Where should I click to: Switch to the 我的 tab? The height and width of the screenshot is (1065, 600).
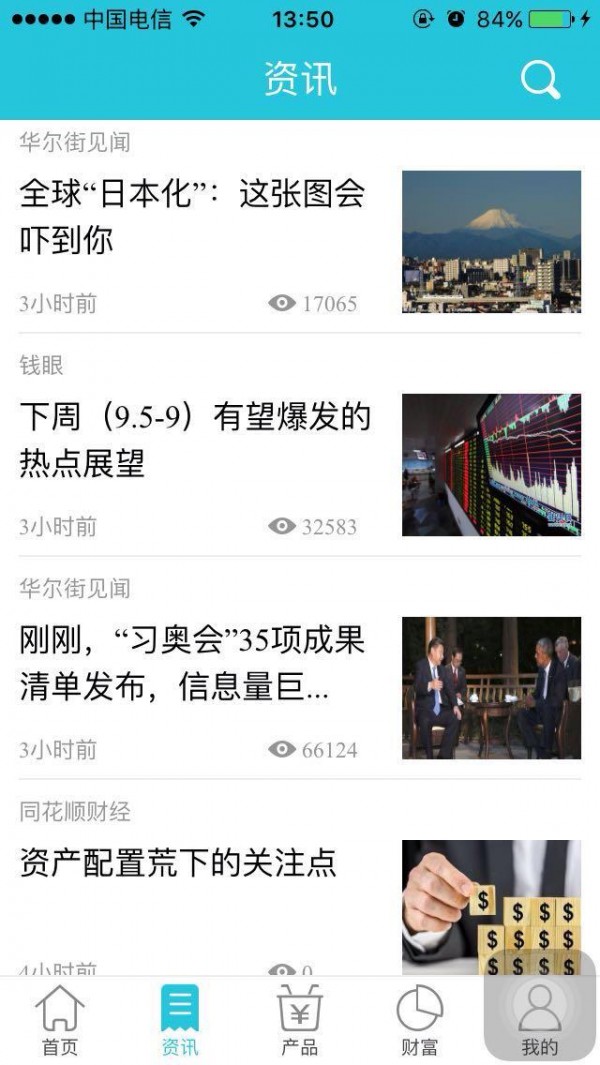tap(540, 1020)
